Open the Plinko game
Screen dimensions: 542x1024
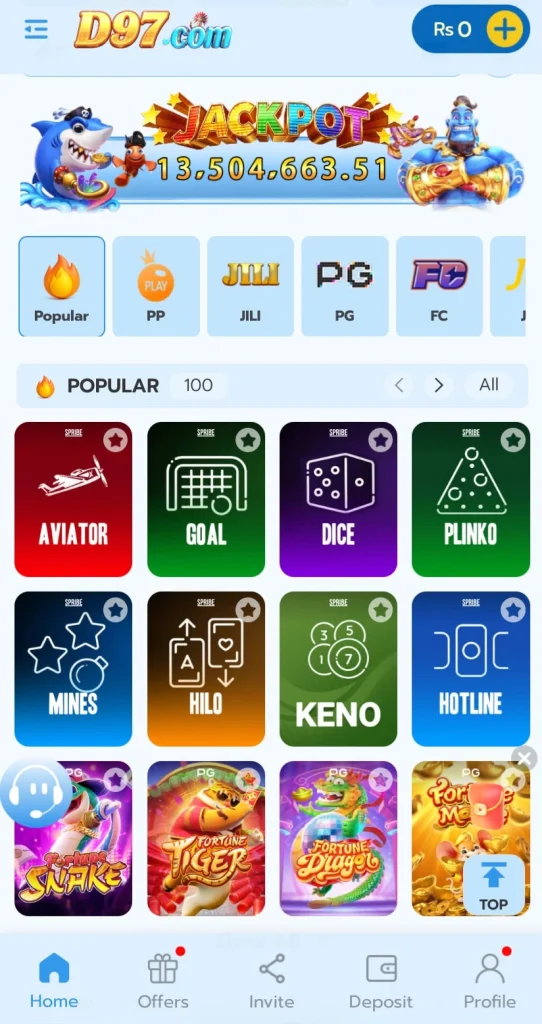click(471, 499)
